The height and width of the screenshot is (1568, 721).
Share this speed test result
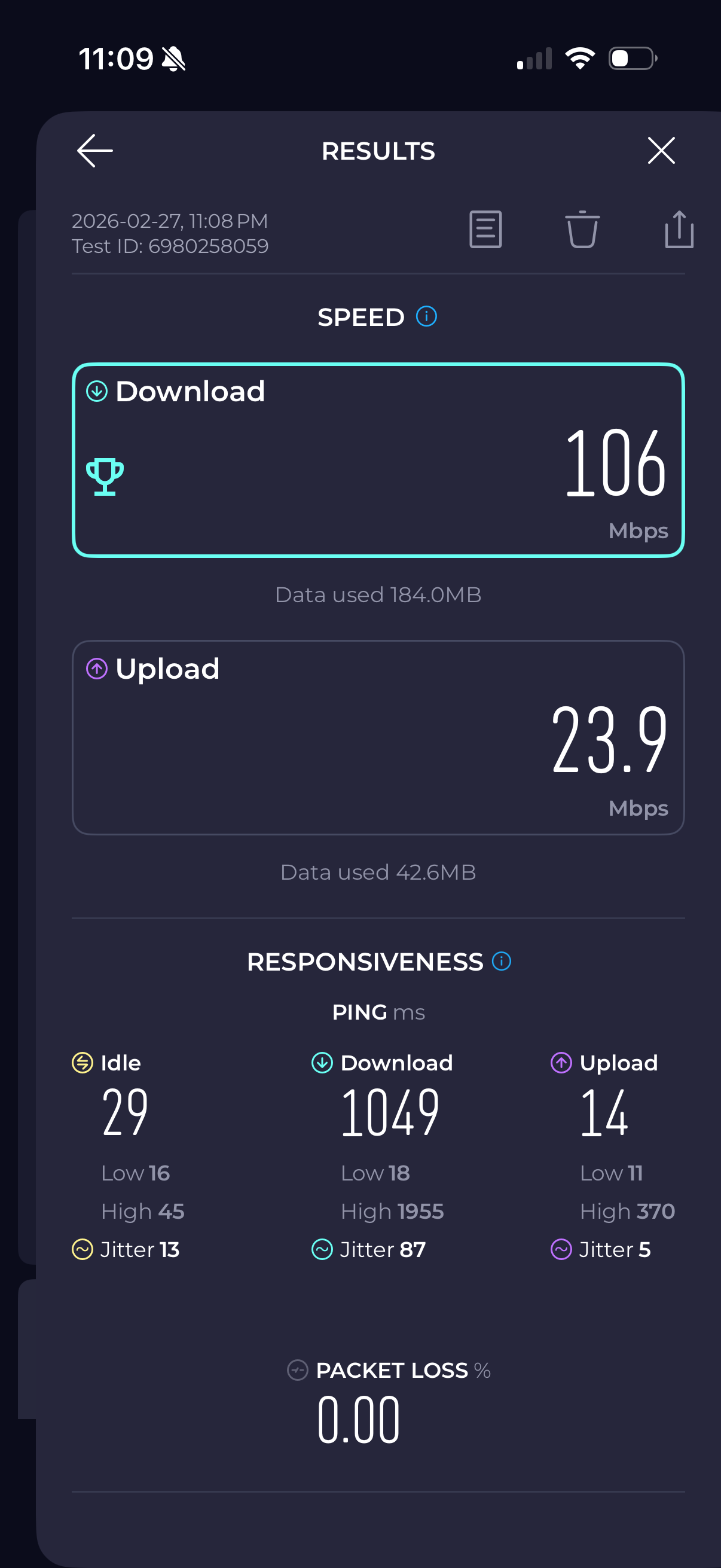point(679,230)
